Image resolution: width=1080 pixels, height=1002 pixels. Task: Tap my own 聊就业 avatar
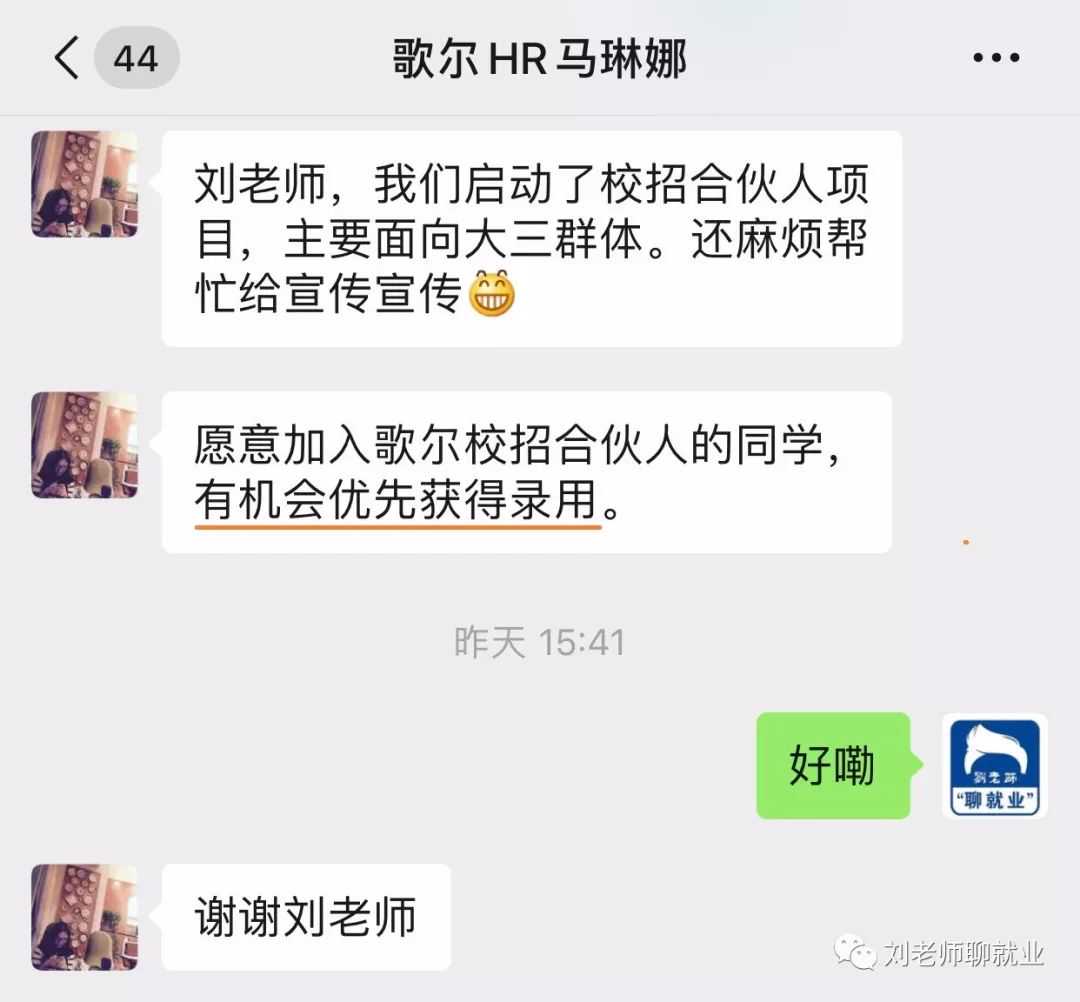[995, 766]
